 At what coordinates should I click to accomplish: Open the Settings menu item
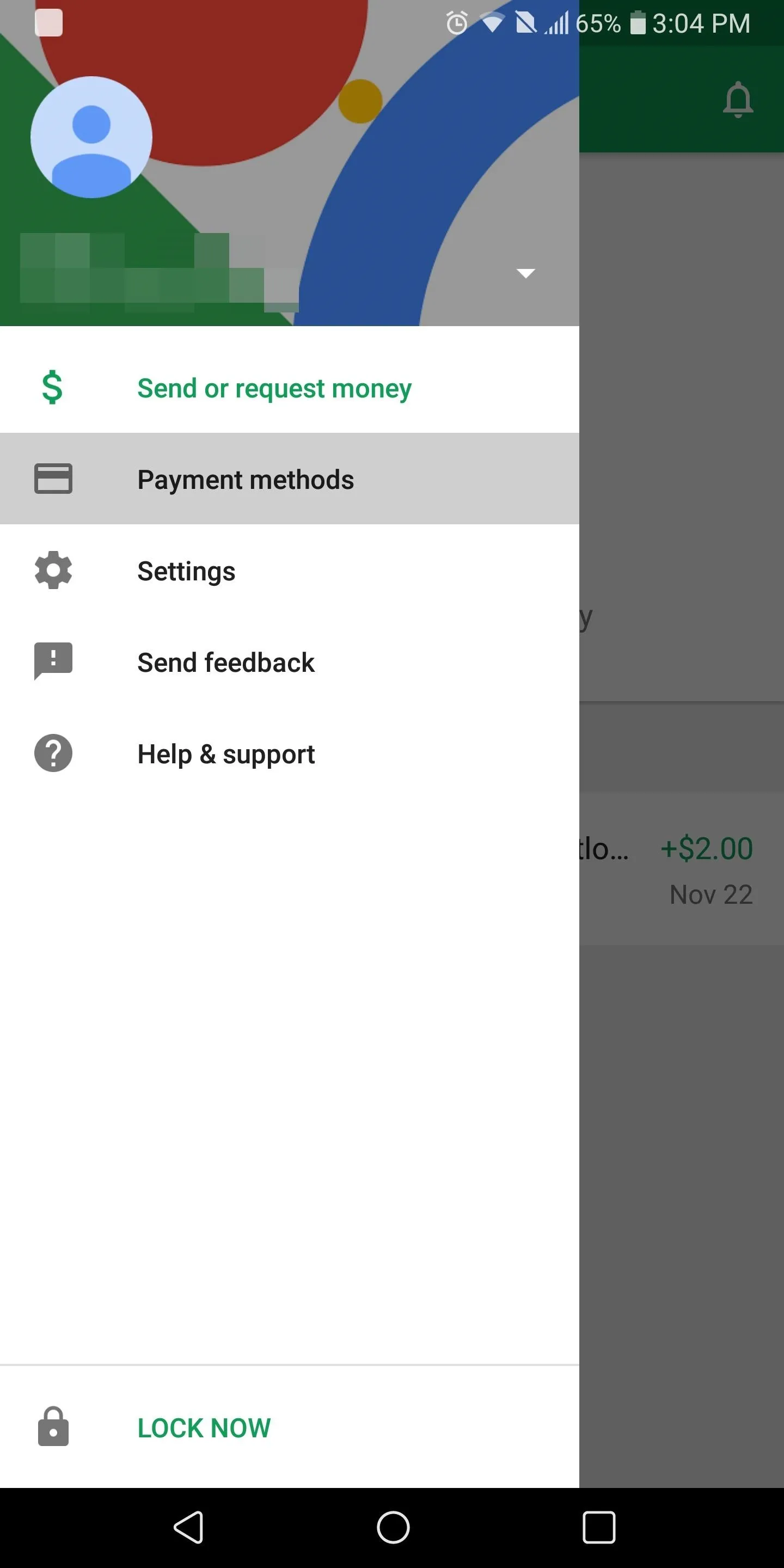pyautogui.click(x=289, y=571)
